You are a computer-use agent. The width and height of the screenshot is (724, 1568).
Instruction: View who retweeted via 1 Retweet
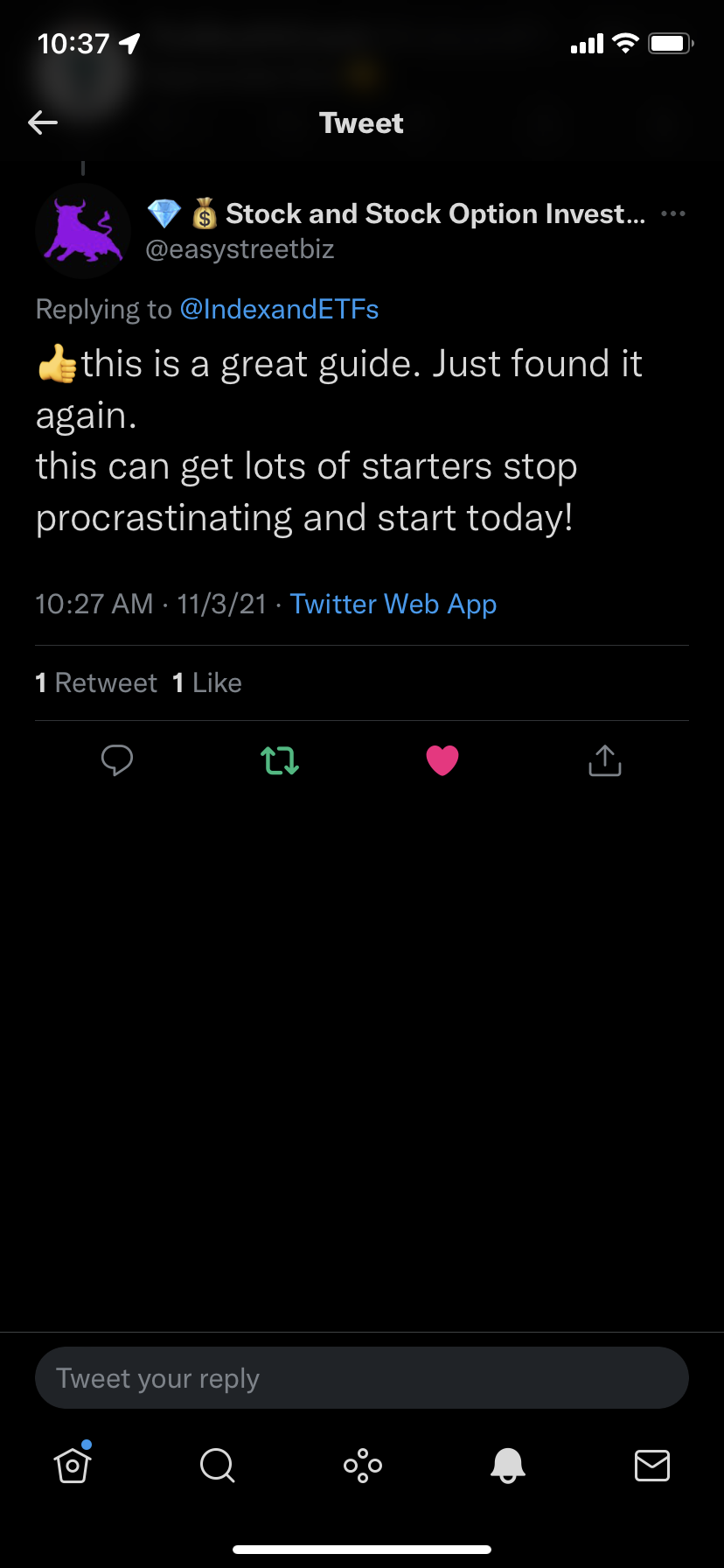click(96, 682)
